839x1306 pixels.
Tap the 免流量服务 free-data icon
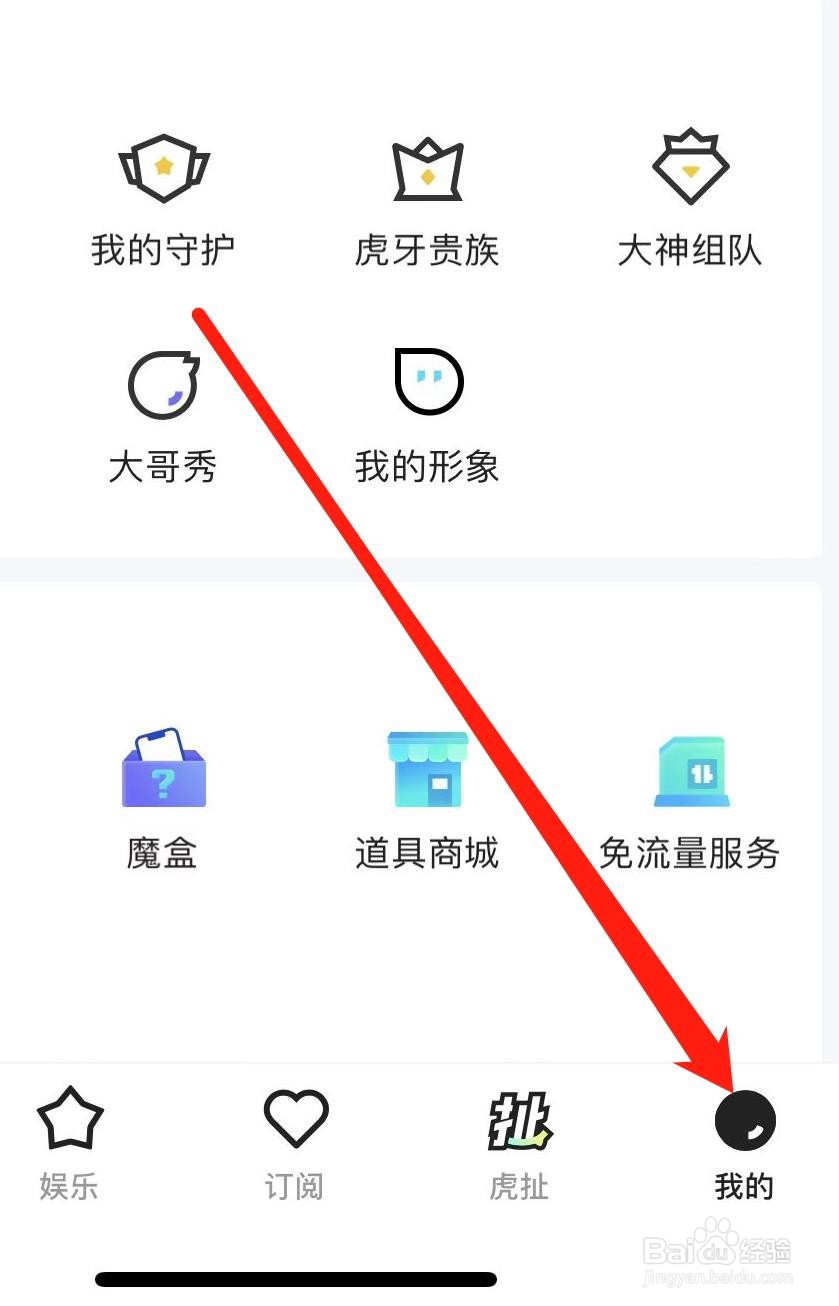(690, 770)
